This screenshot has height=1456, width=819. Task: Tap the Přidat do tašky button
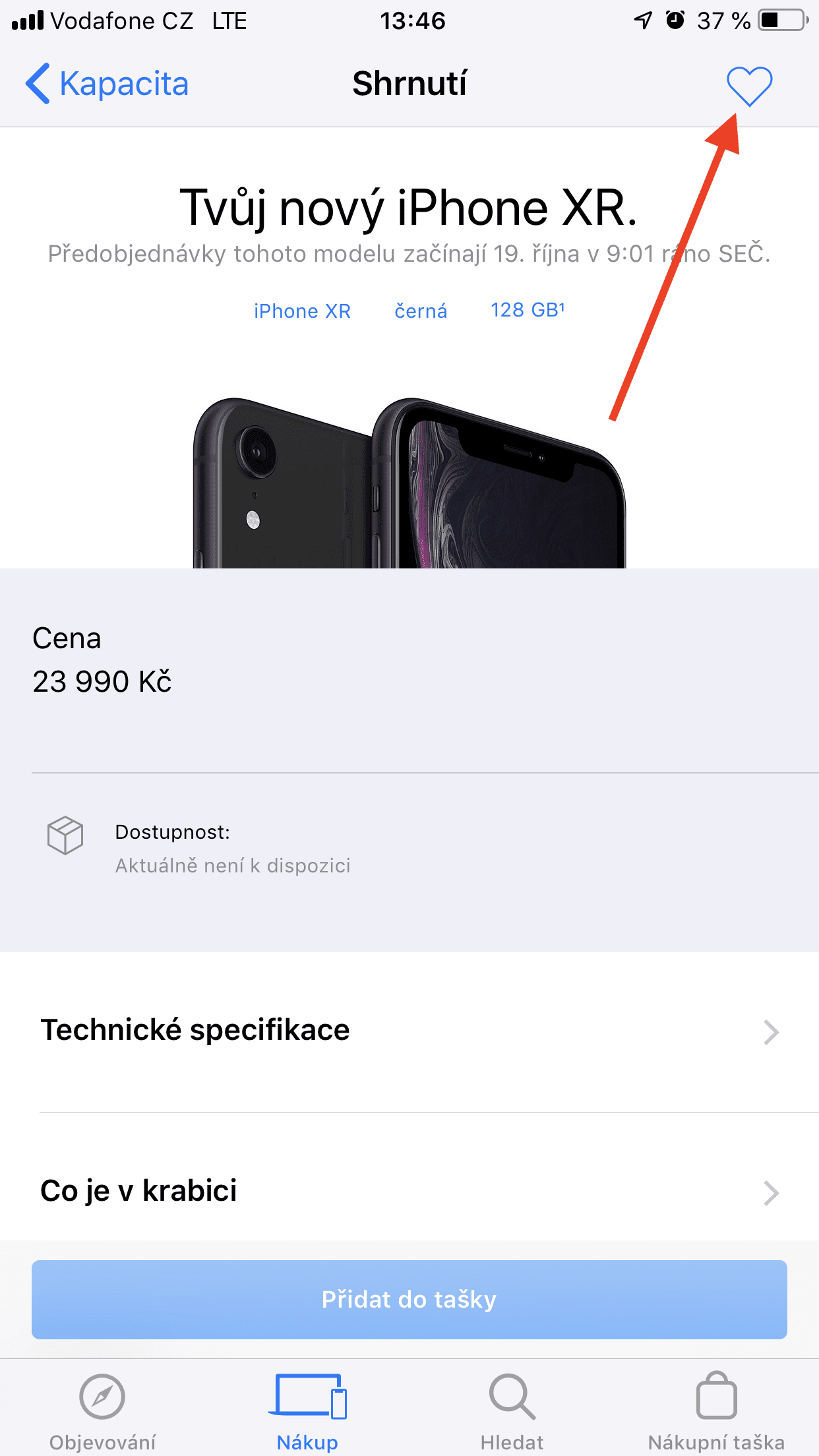[x=409, y=1299]
